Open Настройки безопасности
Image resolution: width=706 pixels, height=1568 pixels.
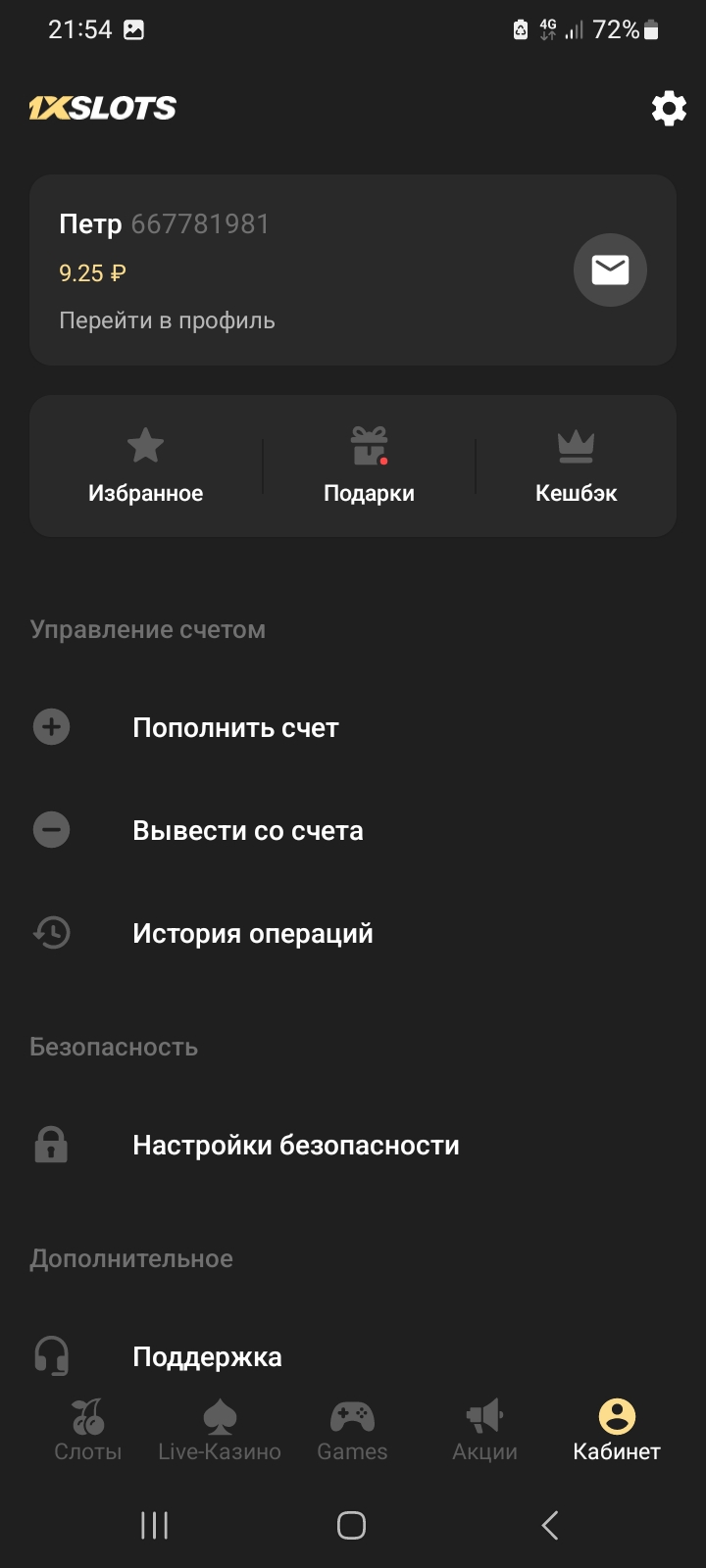tap(295, 1146)
